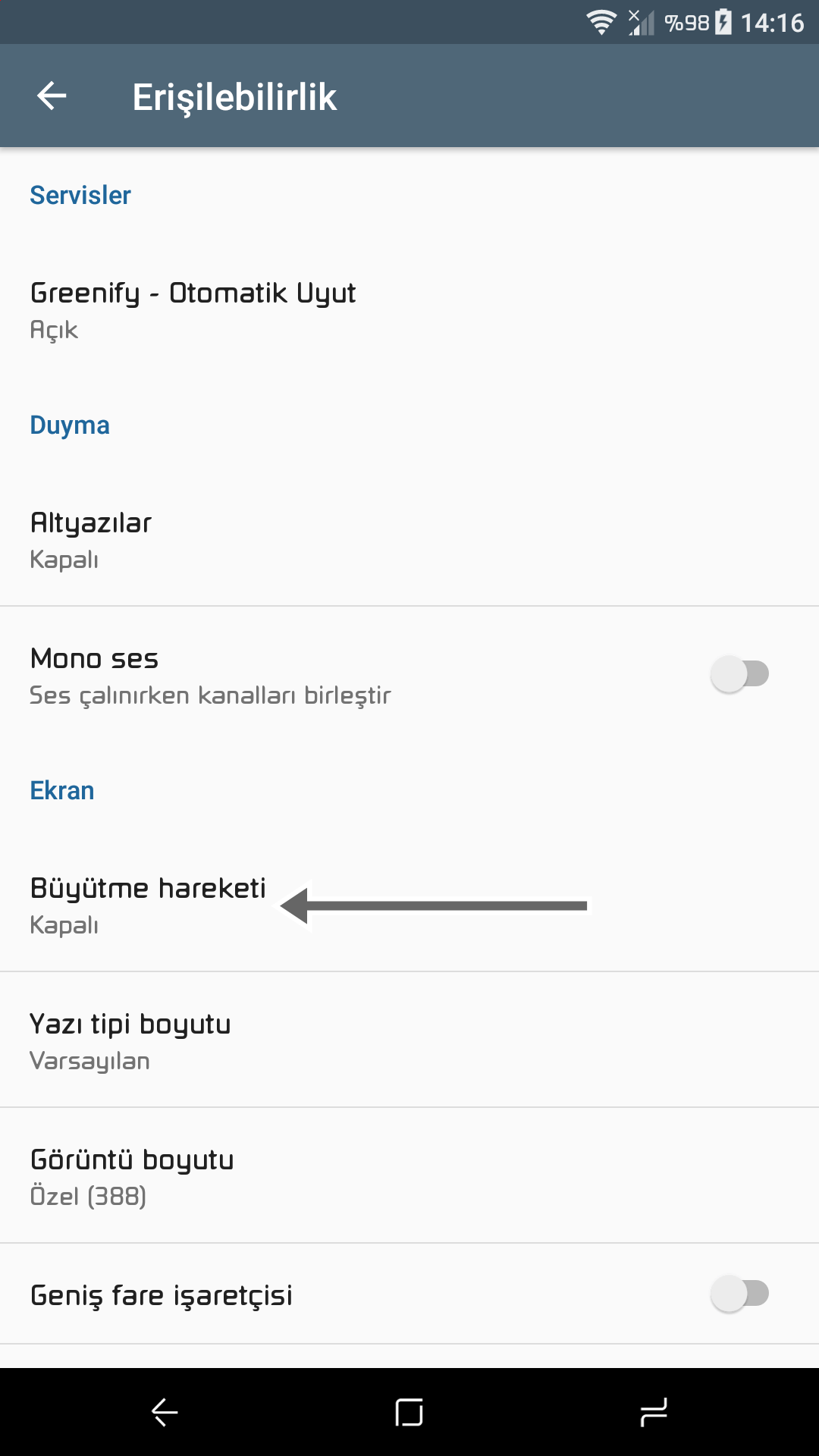Open Yazı tipi boyutu options
The height and width of the screenshot is (1456, 819).
[x=409, y=1040]
